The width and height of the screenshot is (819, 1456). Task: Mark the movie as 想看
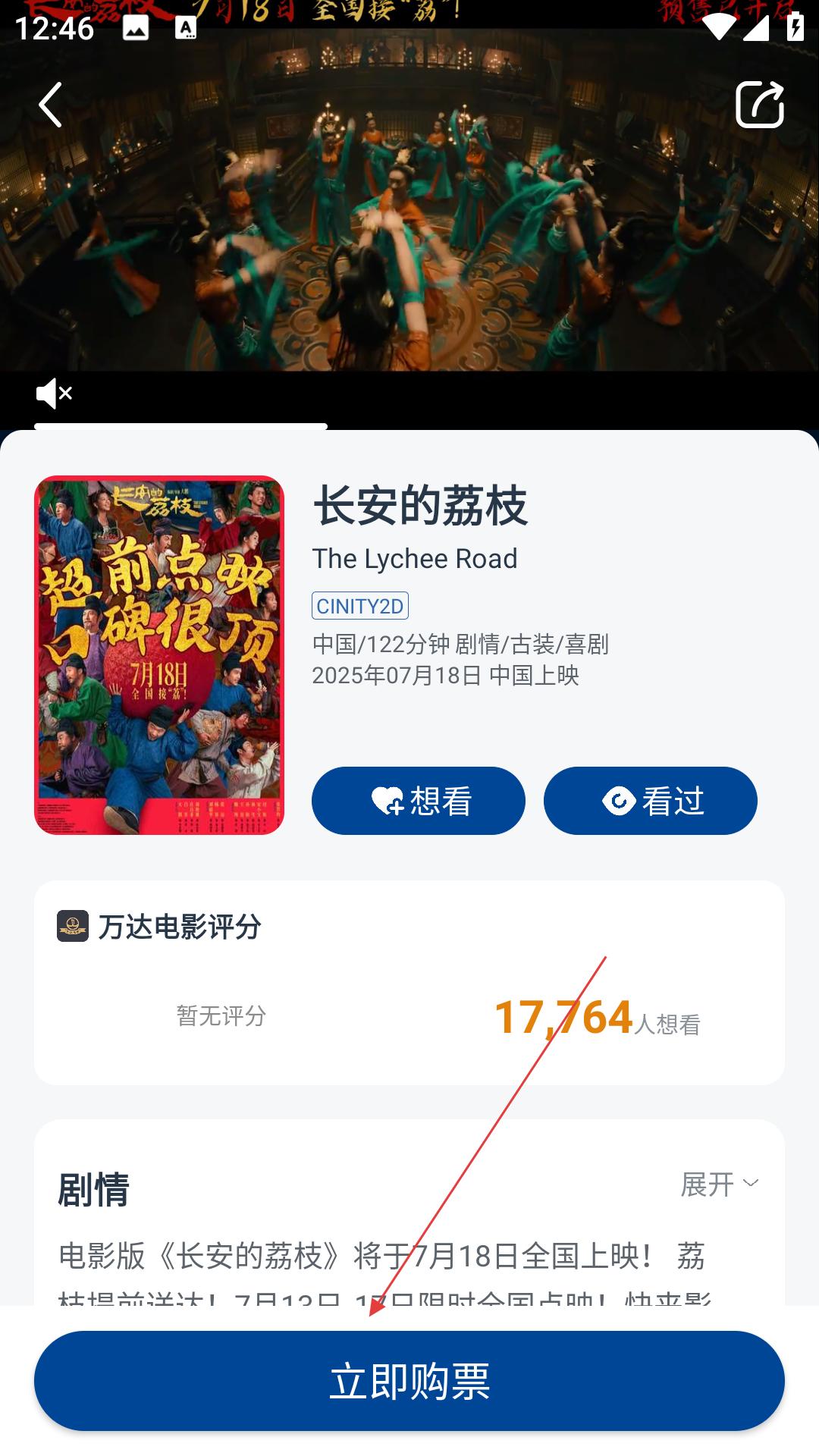click(x=419, y=801)
